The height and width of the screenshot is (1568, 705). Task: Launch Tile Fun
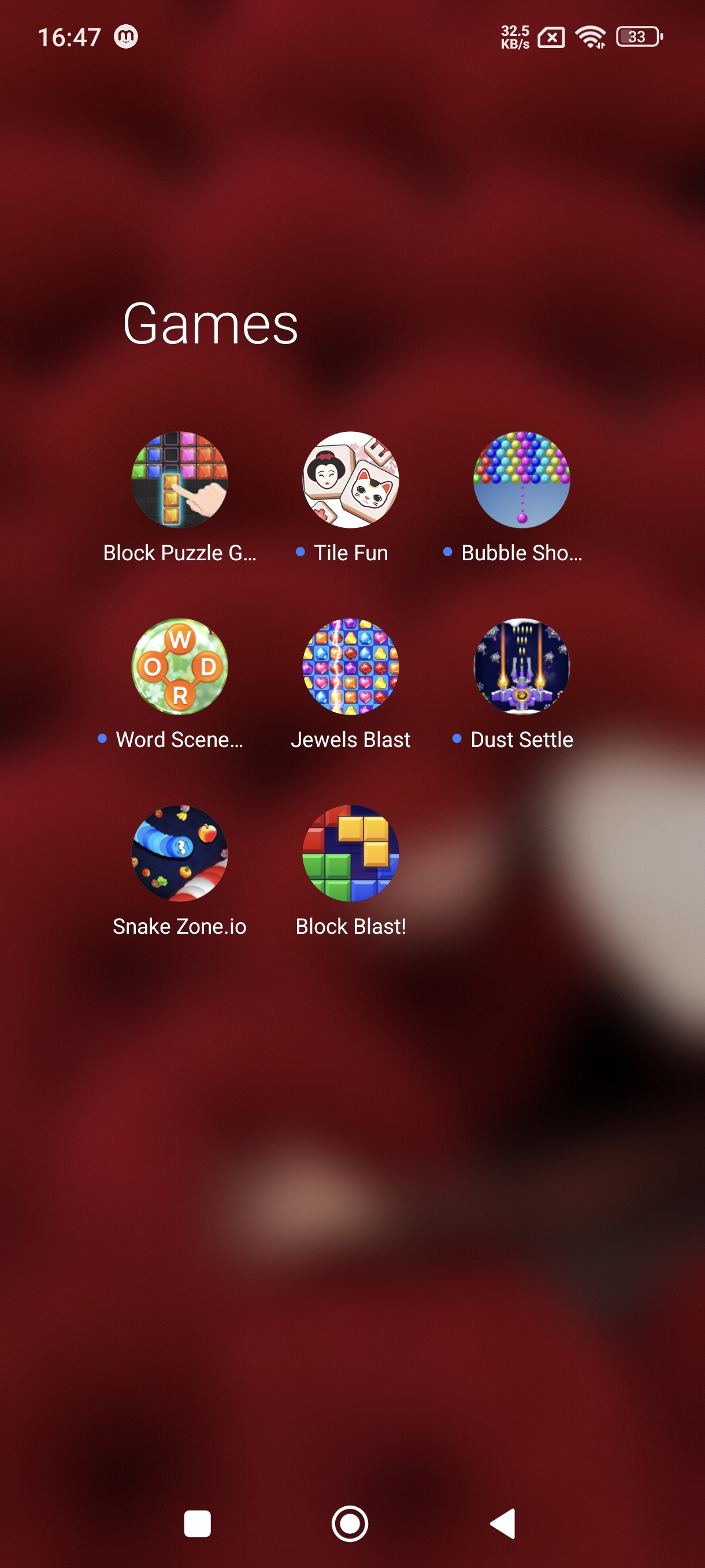point(350,480)
